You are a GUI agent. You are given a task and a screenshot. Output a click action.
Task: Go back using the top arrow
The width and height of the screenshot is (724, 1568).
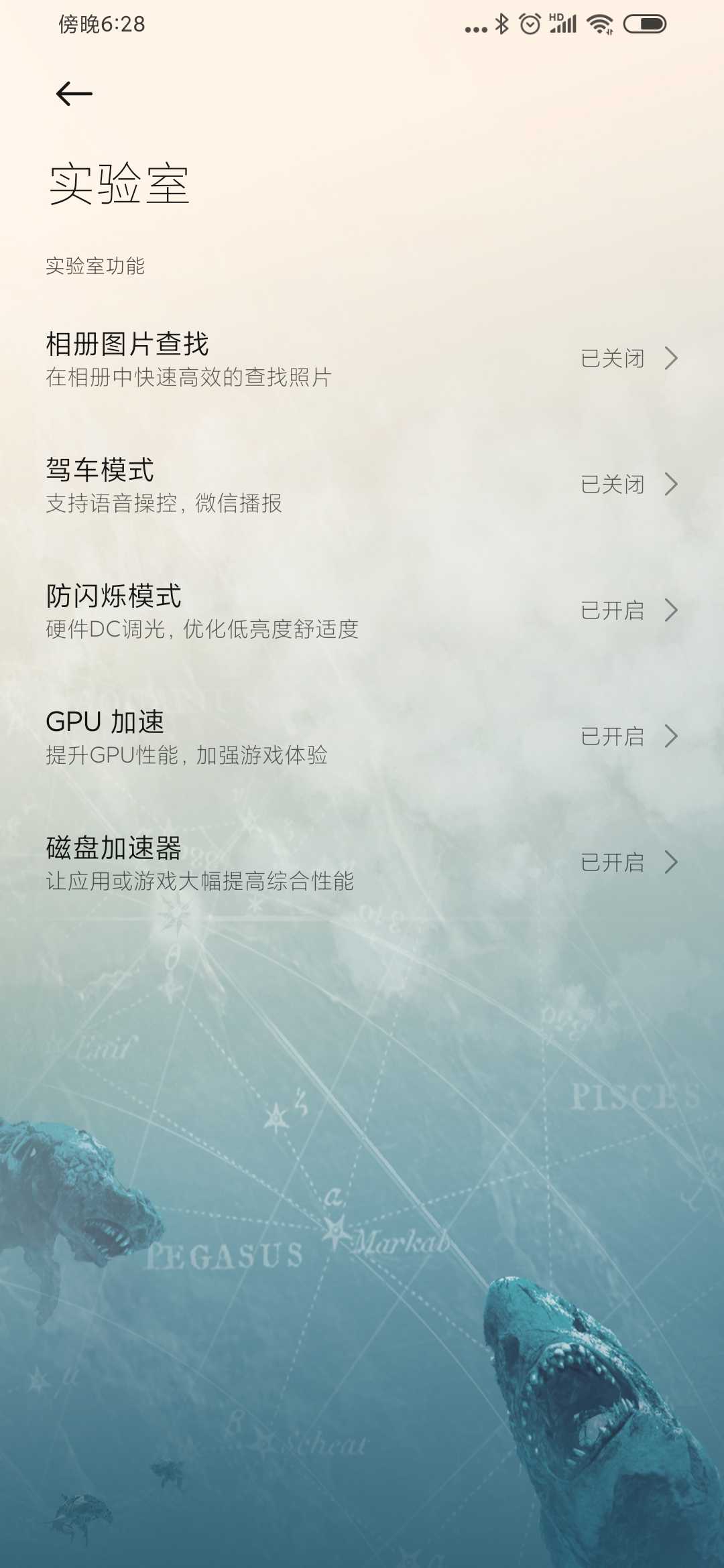pos(74,94)
